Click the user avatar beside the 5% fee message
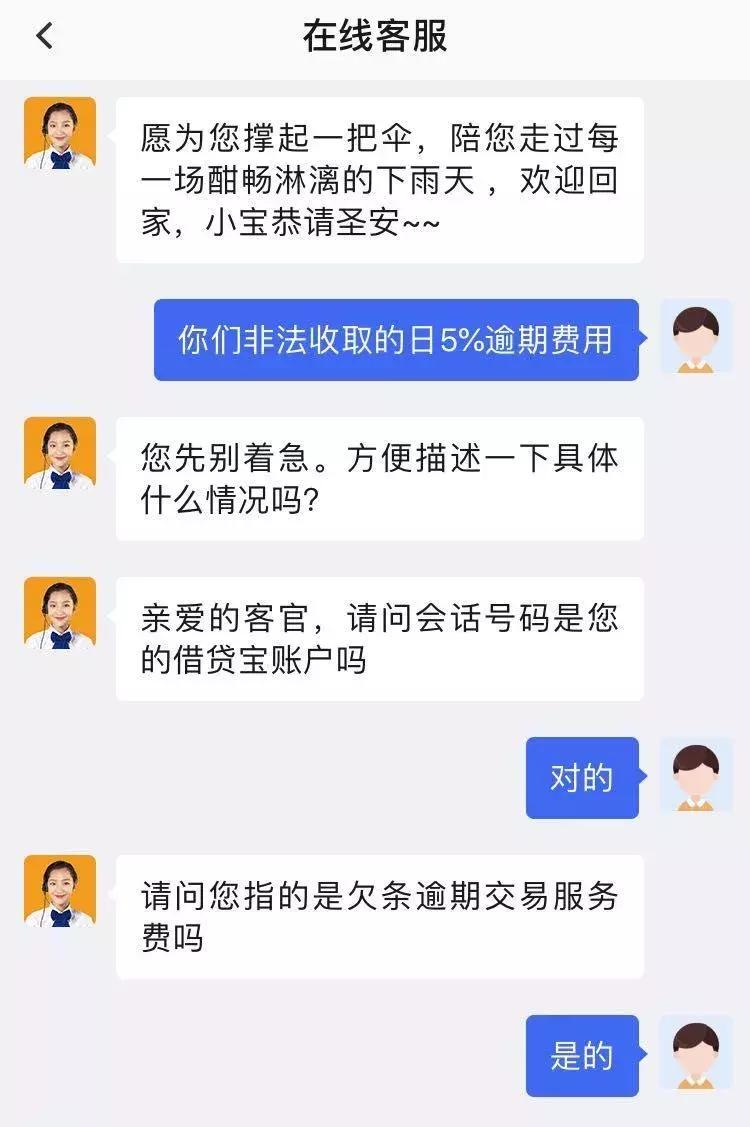Viewport: 750px width, 1127px height. (x=695, y=336)
